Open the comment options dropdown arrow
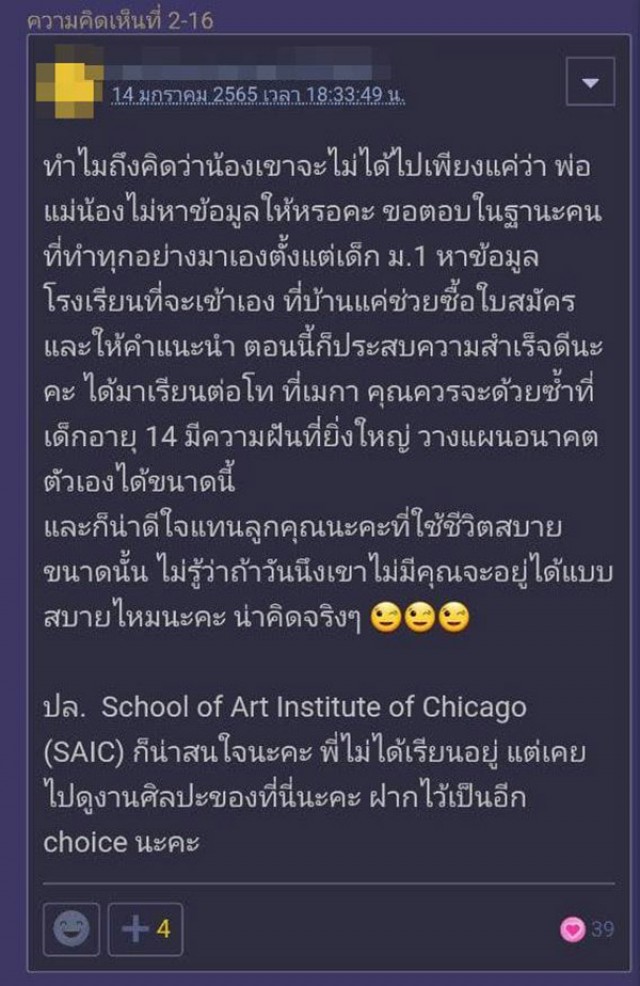The image size is (640, 986). 589,81
